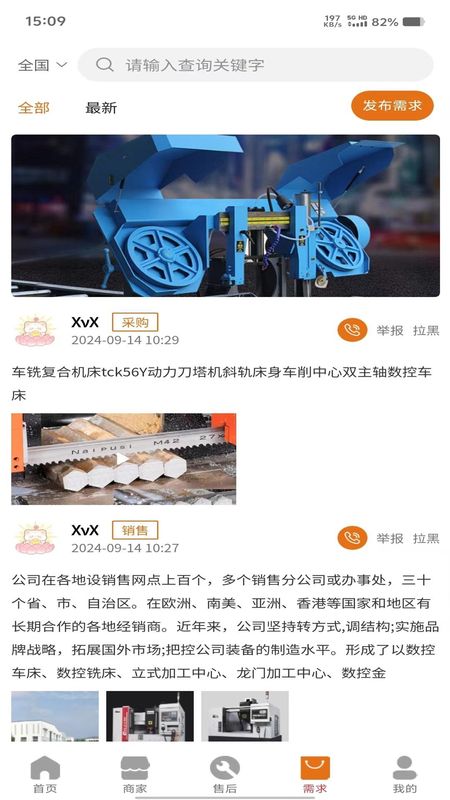Play the sawing video in the 采购 post
This screenshot has width=450, height=800.
coord(123,459)
